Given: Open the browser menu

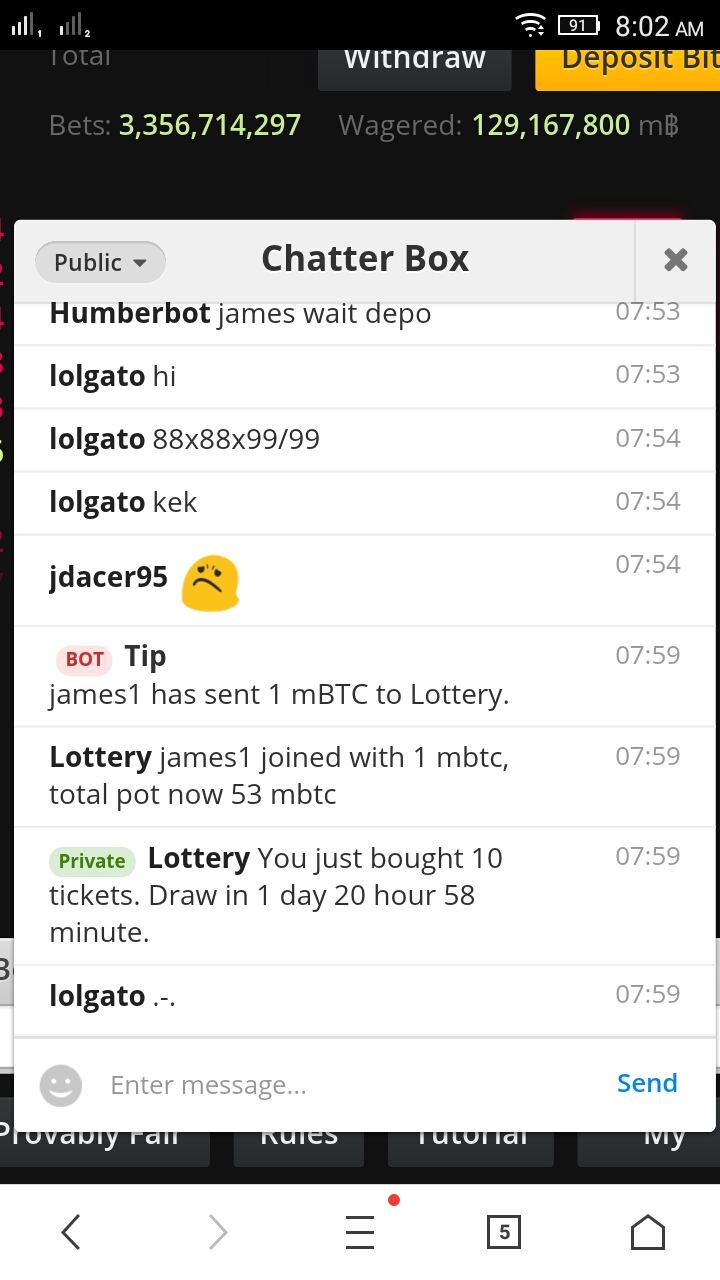Looking at the screenshot, I should pyautogui.click(x=360, y=1232).
